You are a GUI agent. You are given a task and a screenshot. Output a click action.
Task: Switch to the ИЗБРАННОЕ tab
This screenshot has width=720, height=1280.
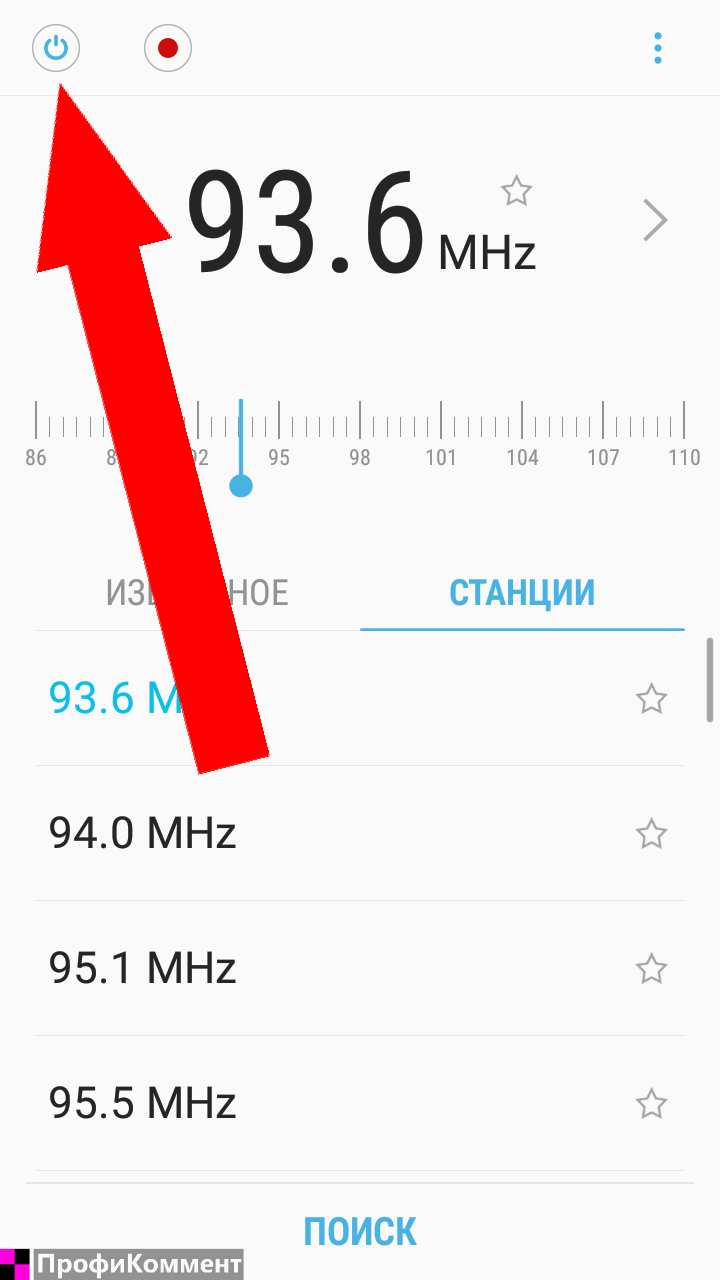click(197, 593)
